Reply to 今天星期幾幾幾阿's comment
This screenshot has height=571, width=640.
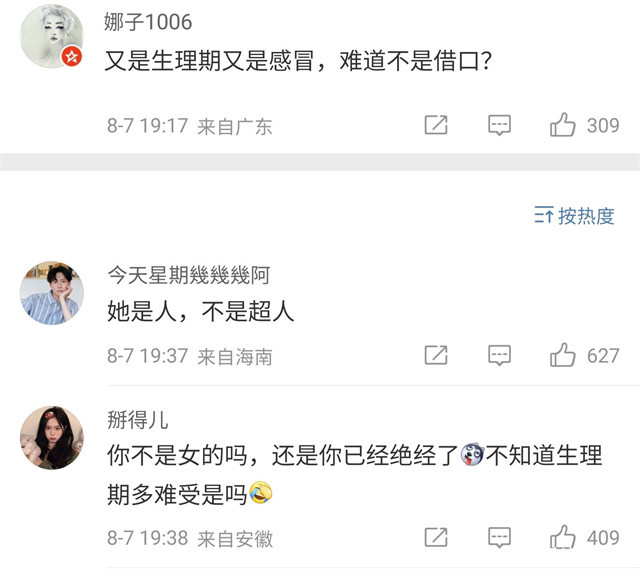499,355
